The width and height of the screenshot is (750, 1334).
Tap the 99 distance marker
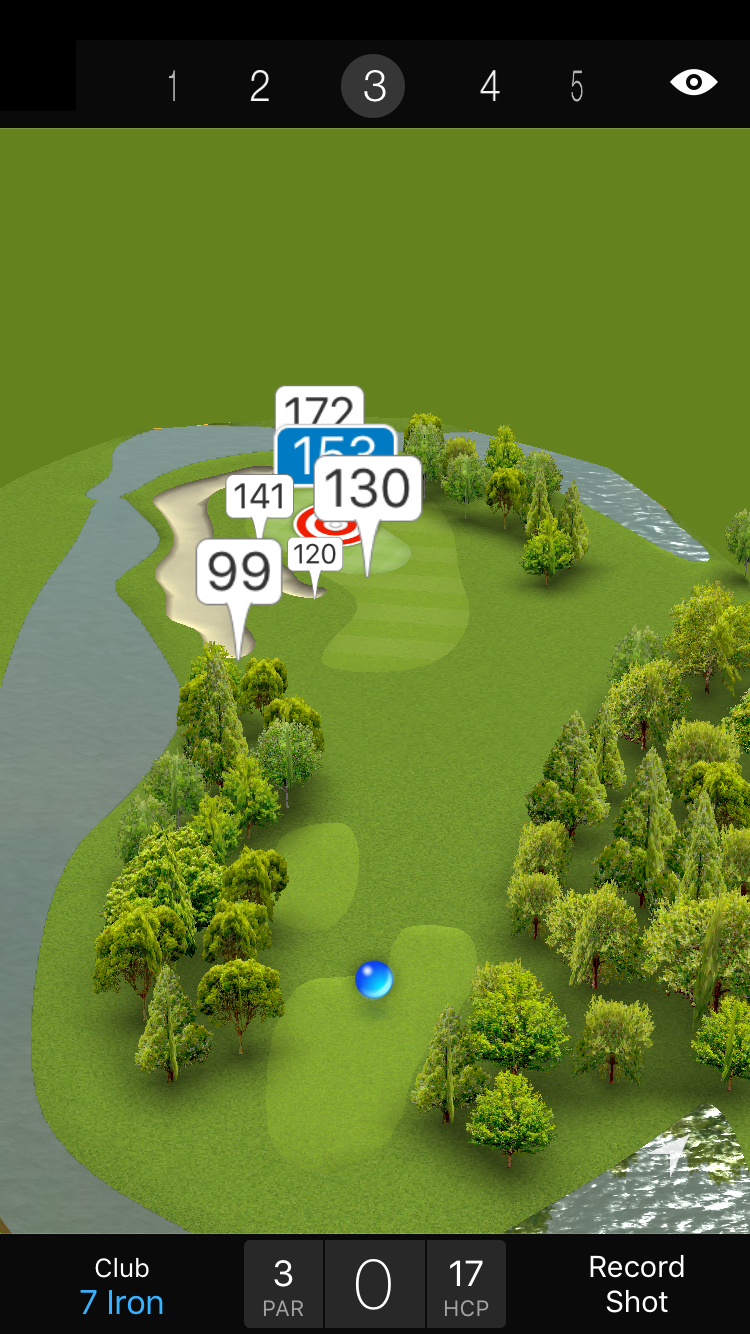click(239, 572)
